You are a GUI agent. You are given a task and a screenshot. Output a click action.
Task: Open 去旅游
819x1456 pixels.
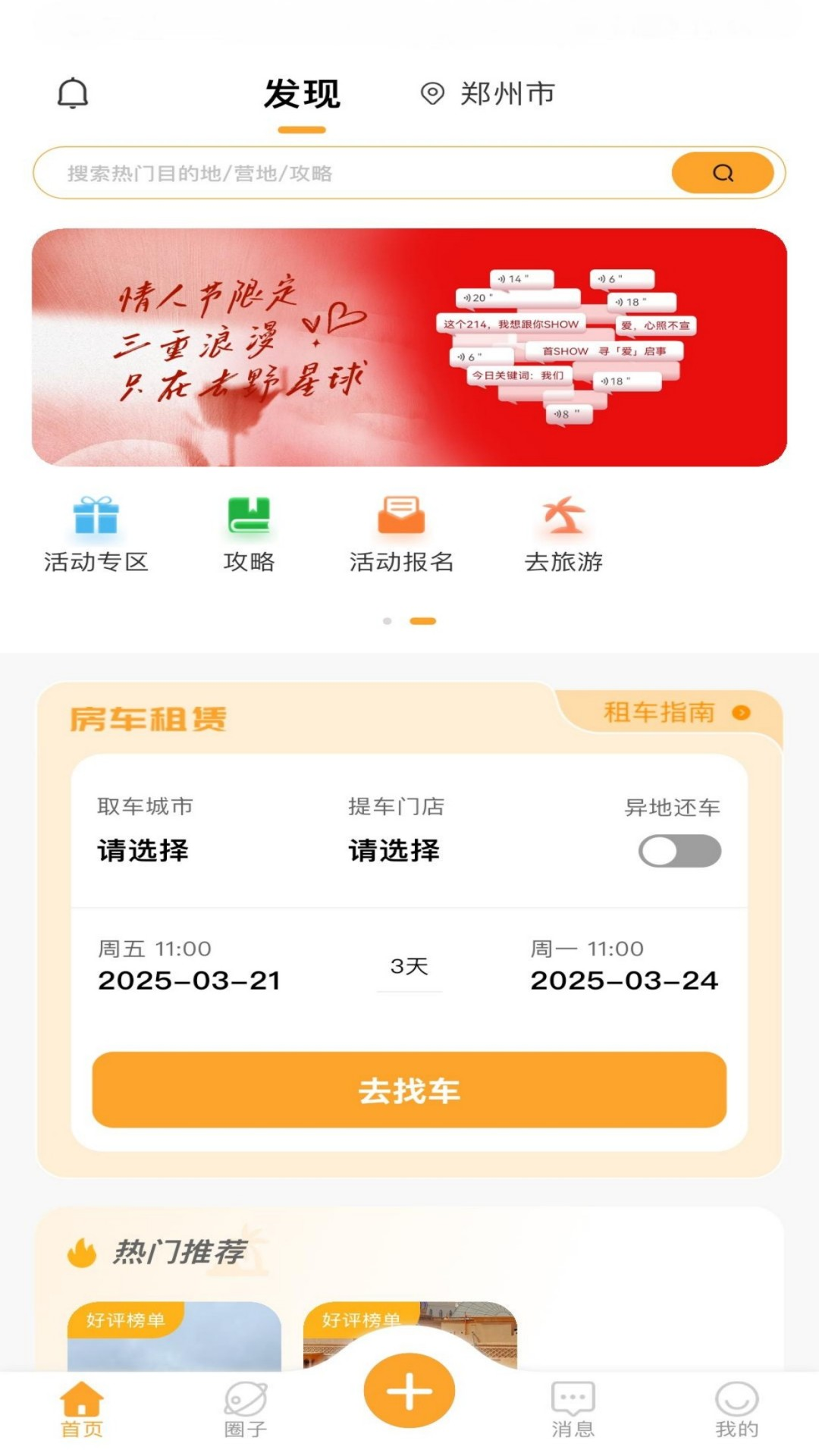(x=563, y=534)
